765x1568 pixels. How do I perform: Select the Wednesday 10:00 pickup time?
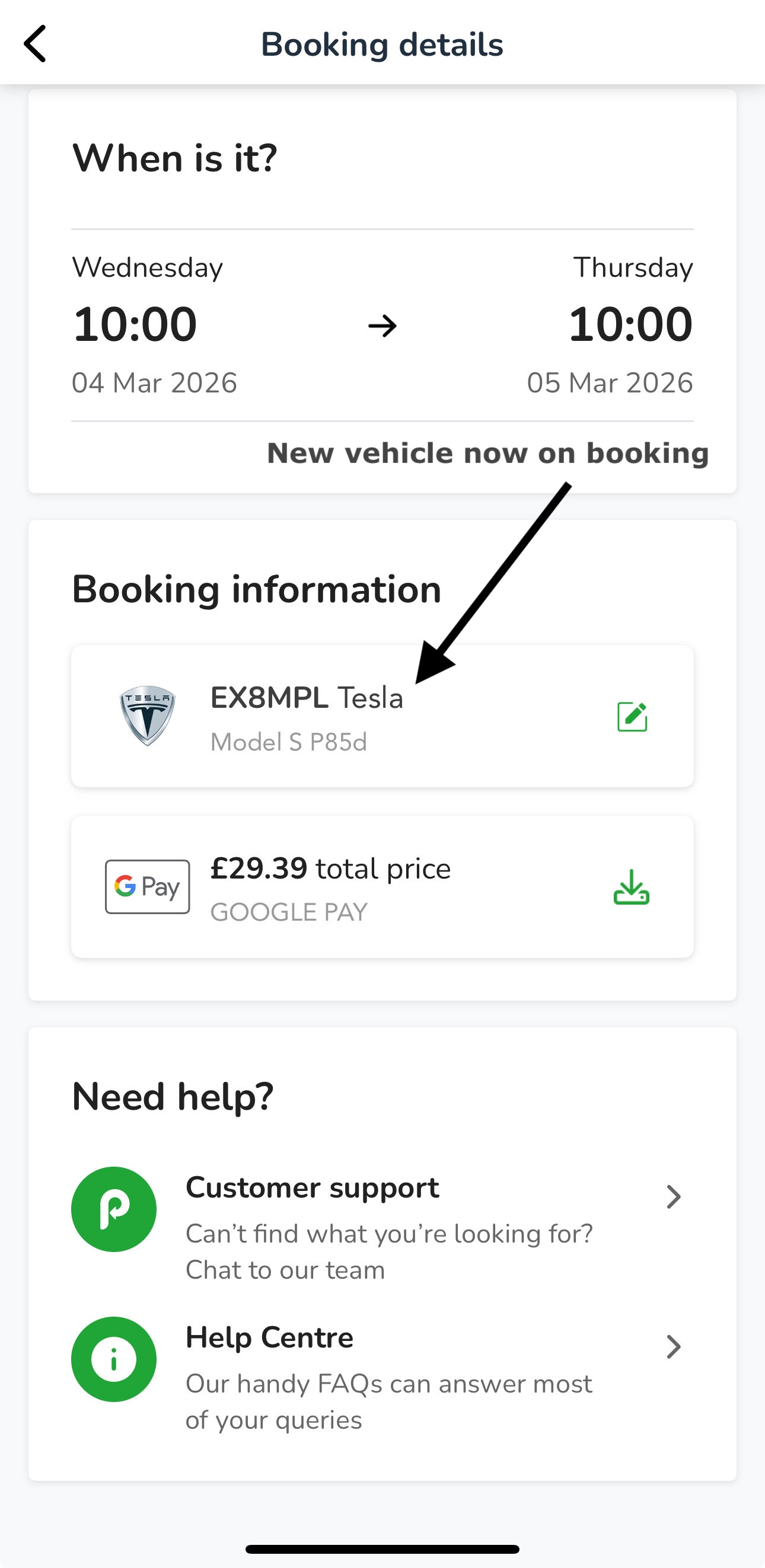(x=135, y=323)
